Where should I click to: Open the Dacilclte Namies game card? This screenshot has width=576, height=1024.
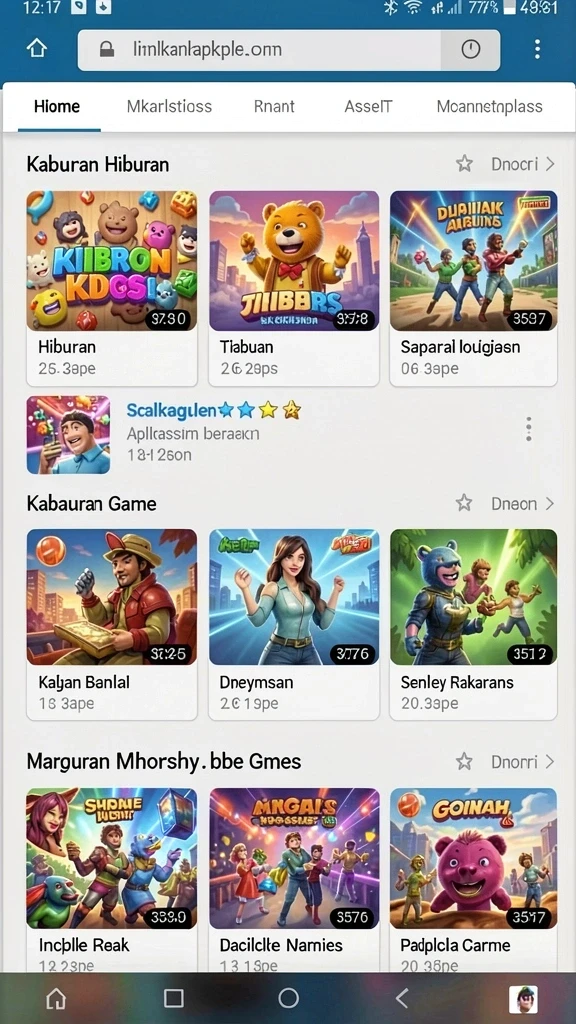(294, 879)
